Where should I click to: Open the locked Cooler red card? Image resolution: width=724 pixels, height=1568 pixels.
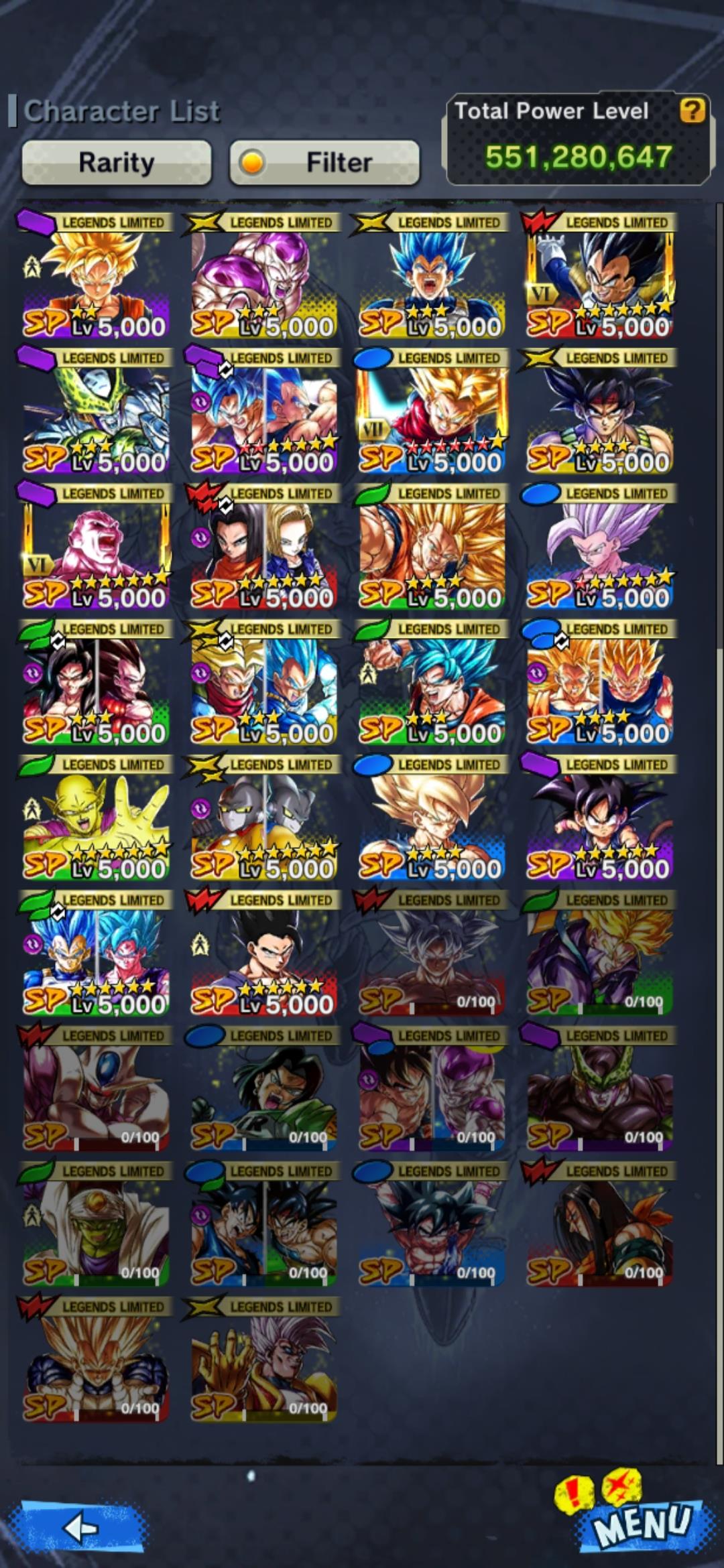coord(95,1089)
